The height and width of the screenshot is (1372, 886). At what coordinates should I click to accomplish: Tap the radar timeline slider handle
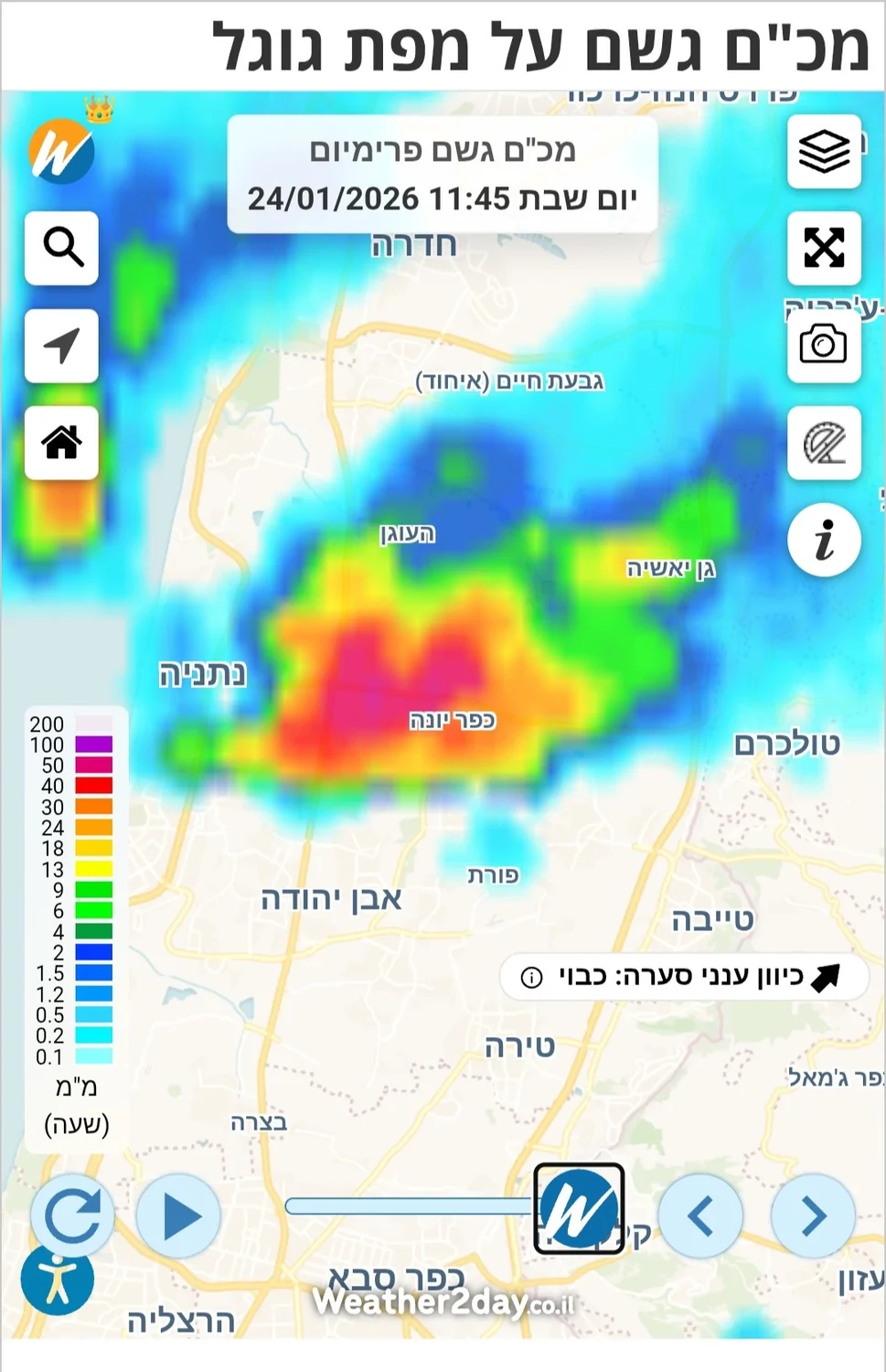pos(579,1208)
